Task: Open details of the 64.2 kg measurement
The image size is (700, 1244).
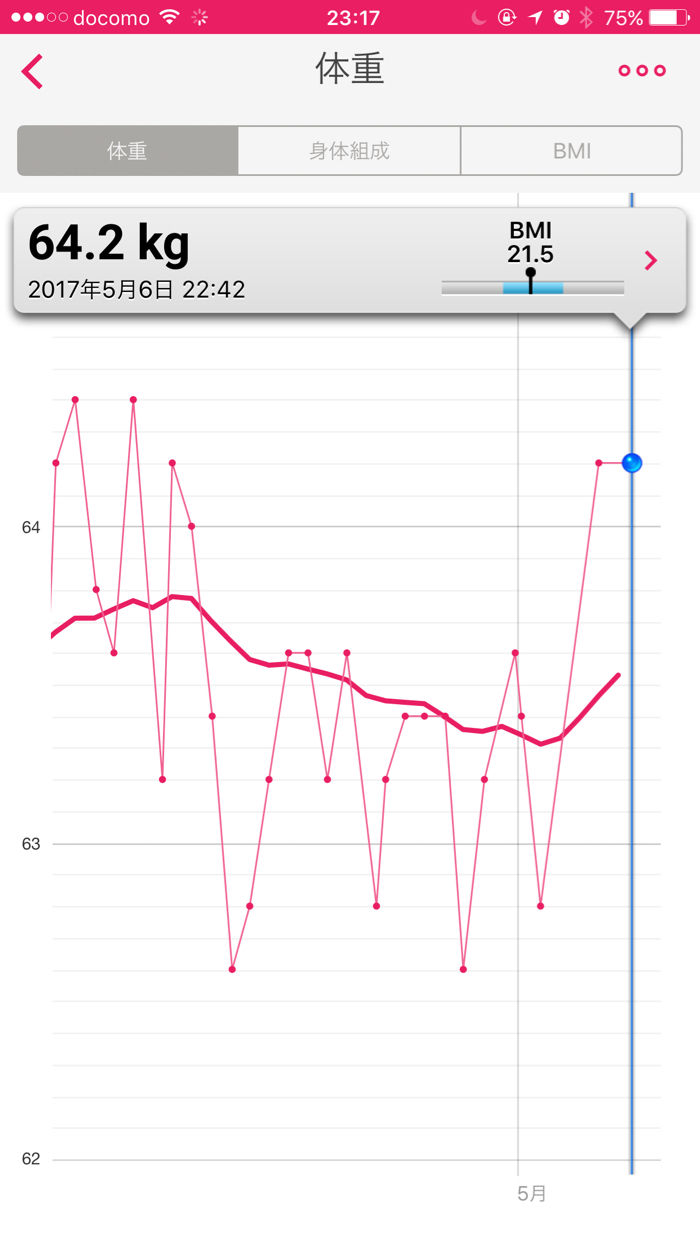Action: pos(651,261)
